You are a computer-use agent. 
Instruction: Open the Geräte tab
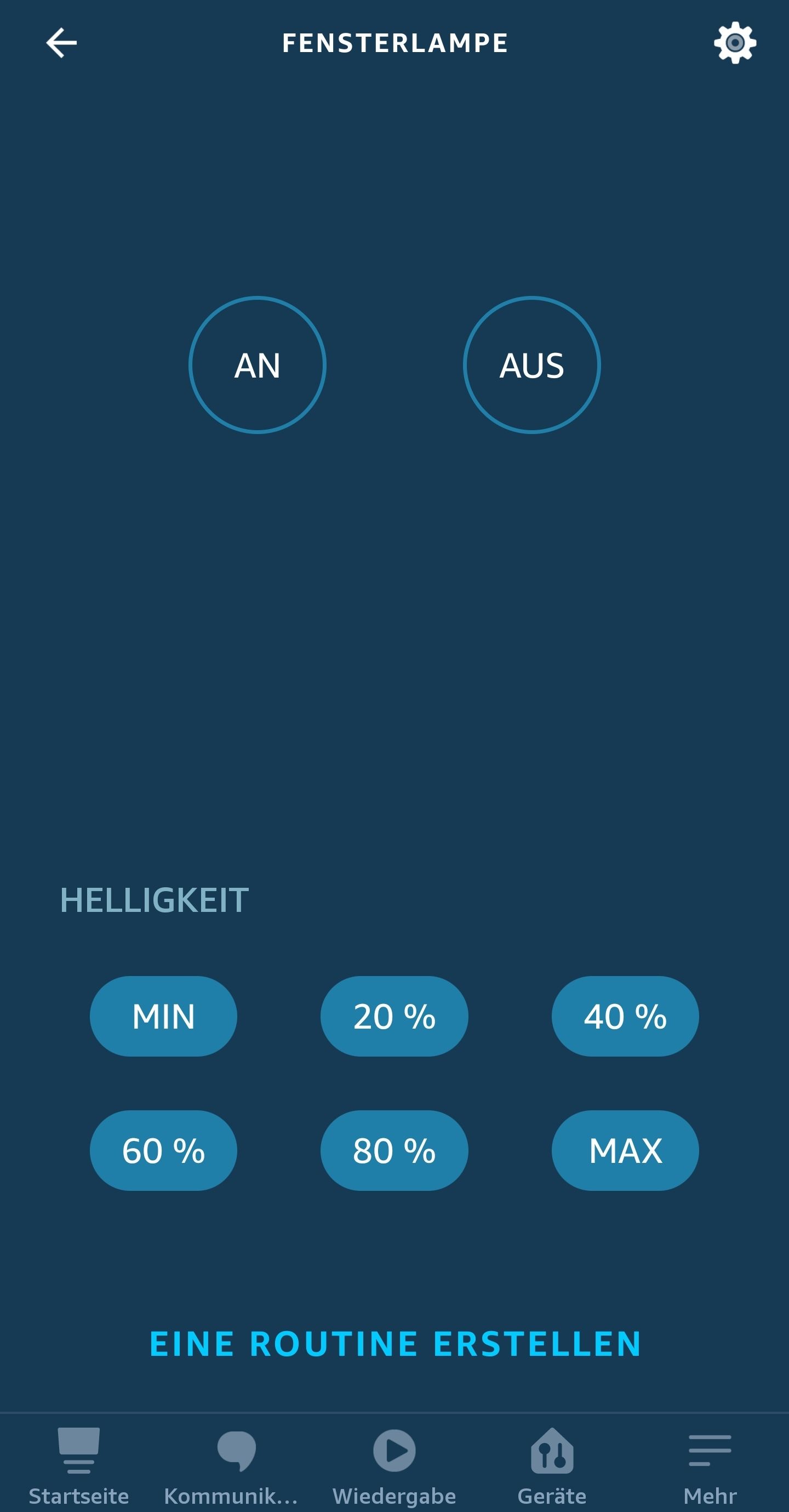pyautogui.click(x=552, y=1465)
